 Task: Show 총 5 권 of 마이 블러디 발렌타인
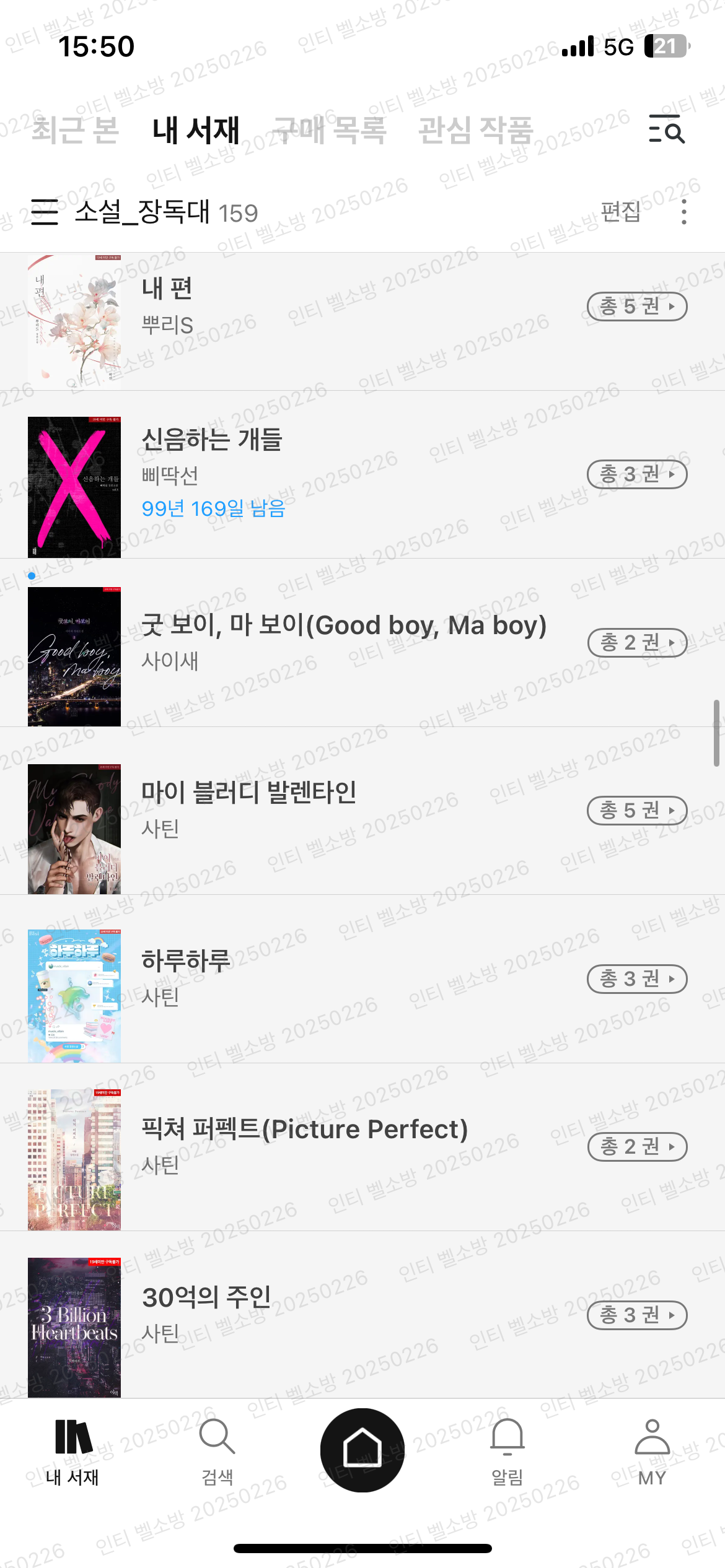coord(637,811)
